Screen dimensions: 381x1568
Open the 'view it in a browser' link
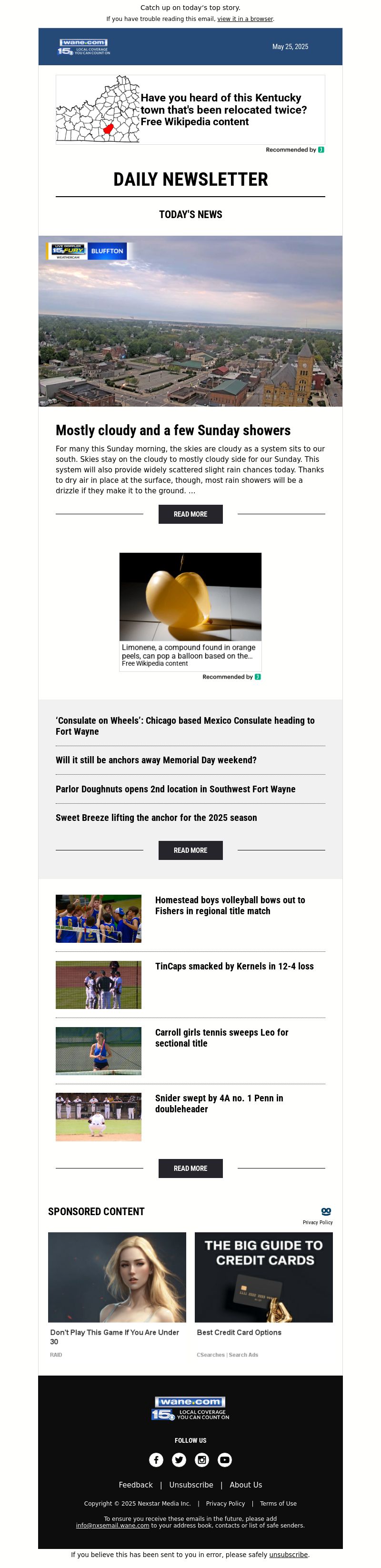coord(245,19)
